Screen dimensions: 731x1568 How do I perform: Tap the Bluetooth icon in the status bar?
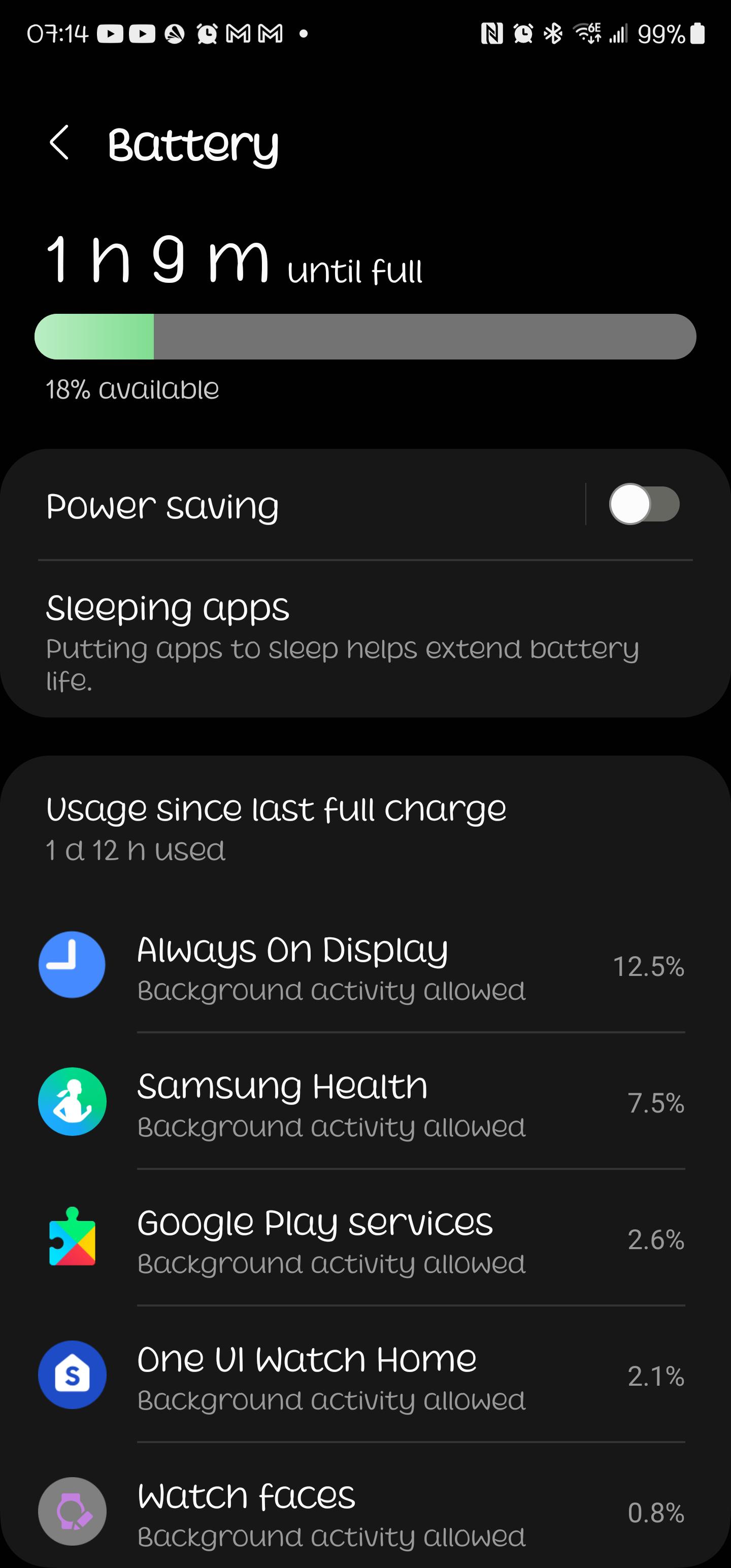click(553, 34)
